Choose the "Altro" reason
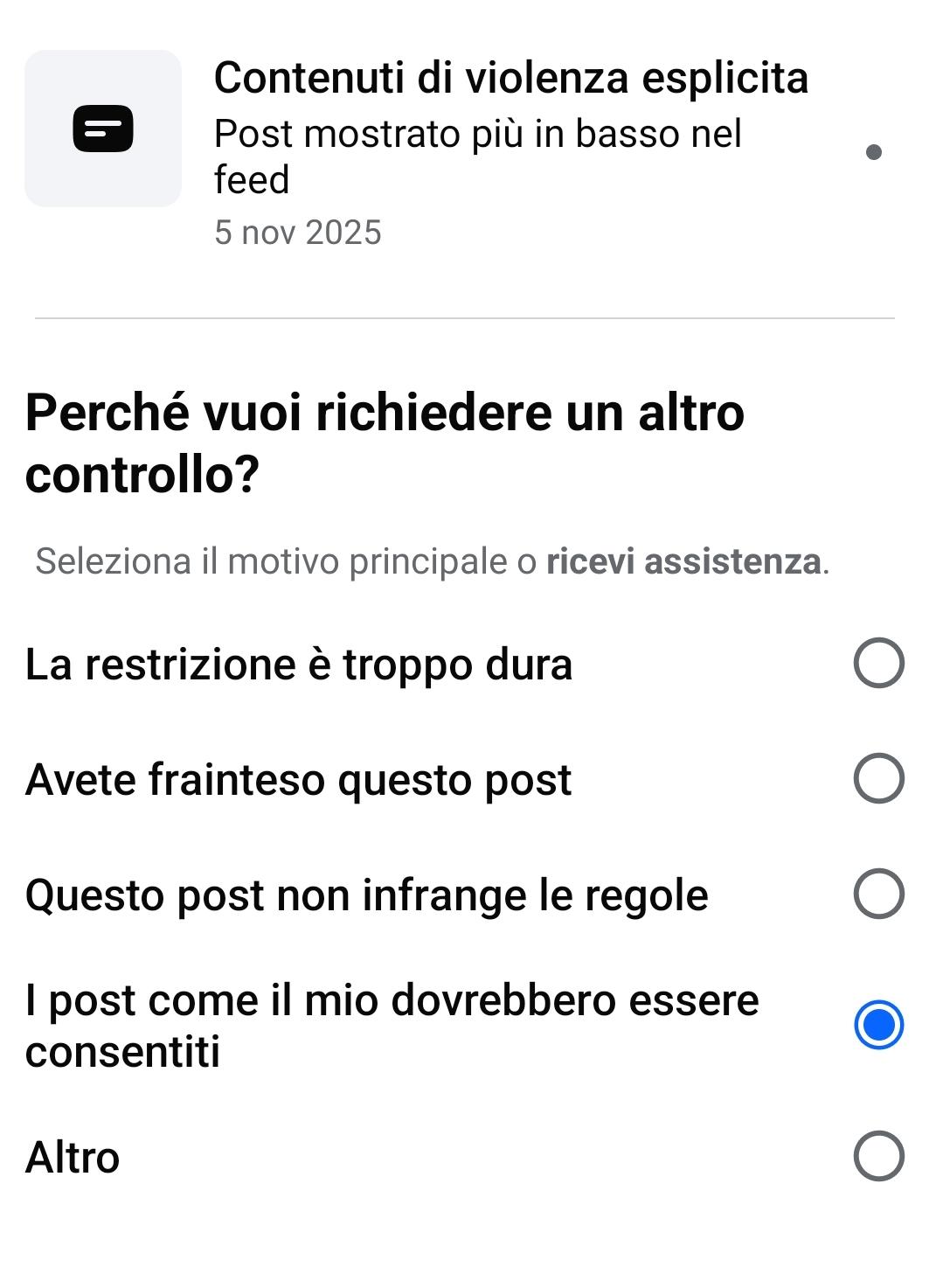The image size is (936, 1288). [x=877, y=1156]
